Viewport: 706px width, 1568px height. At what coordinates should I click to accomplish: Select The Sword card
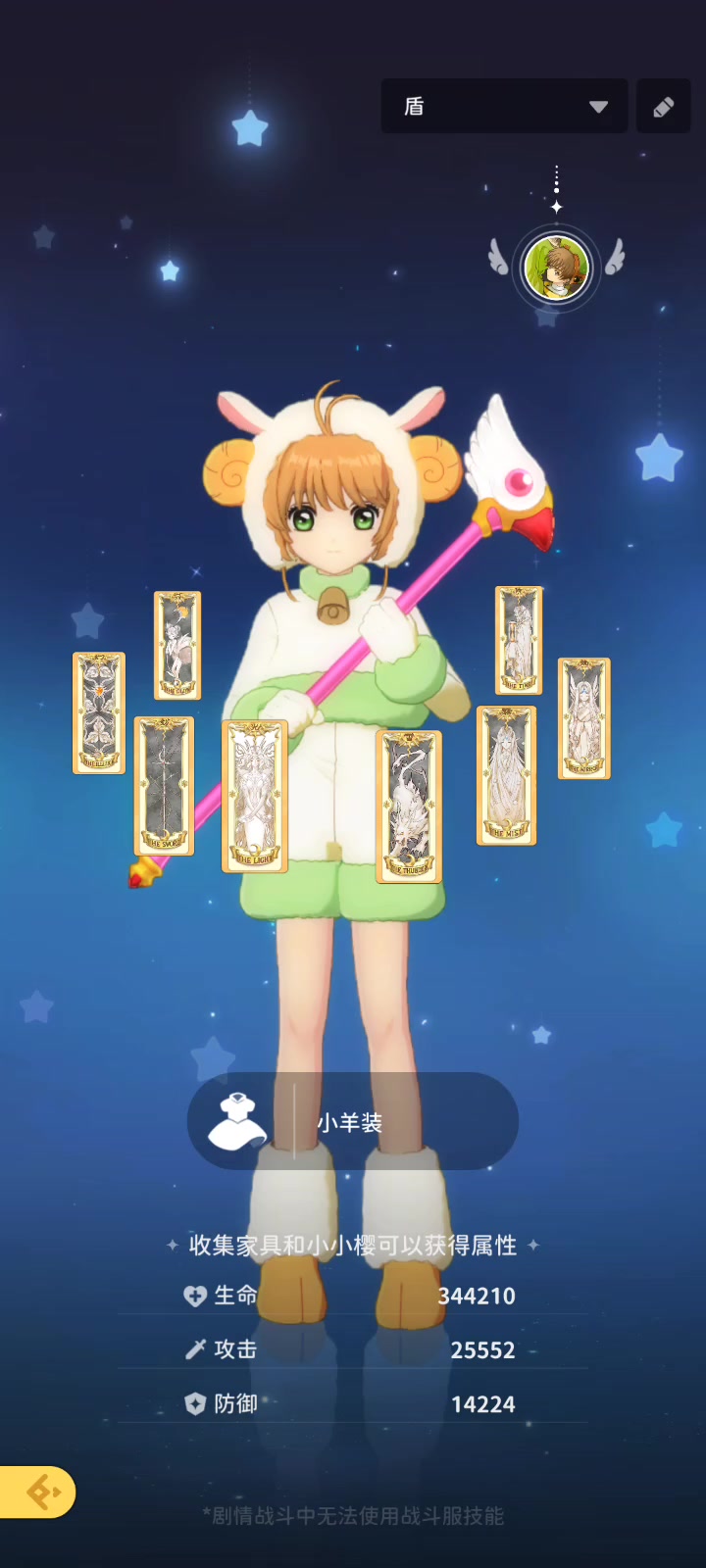[164, 786]
